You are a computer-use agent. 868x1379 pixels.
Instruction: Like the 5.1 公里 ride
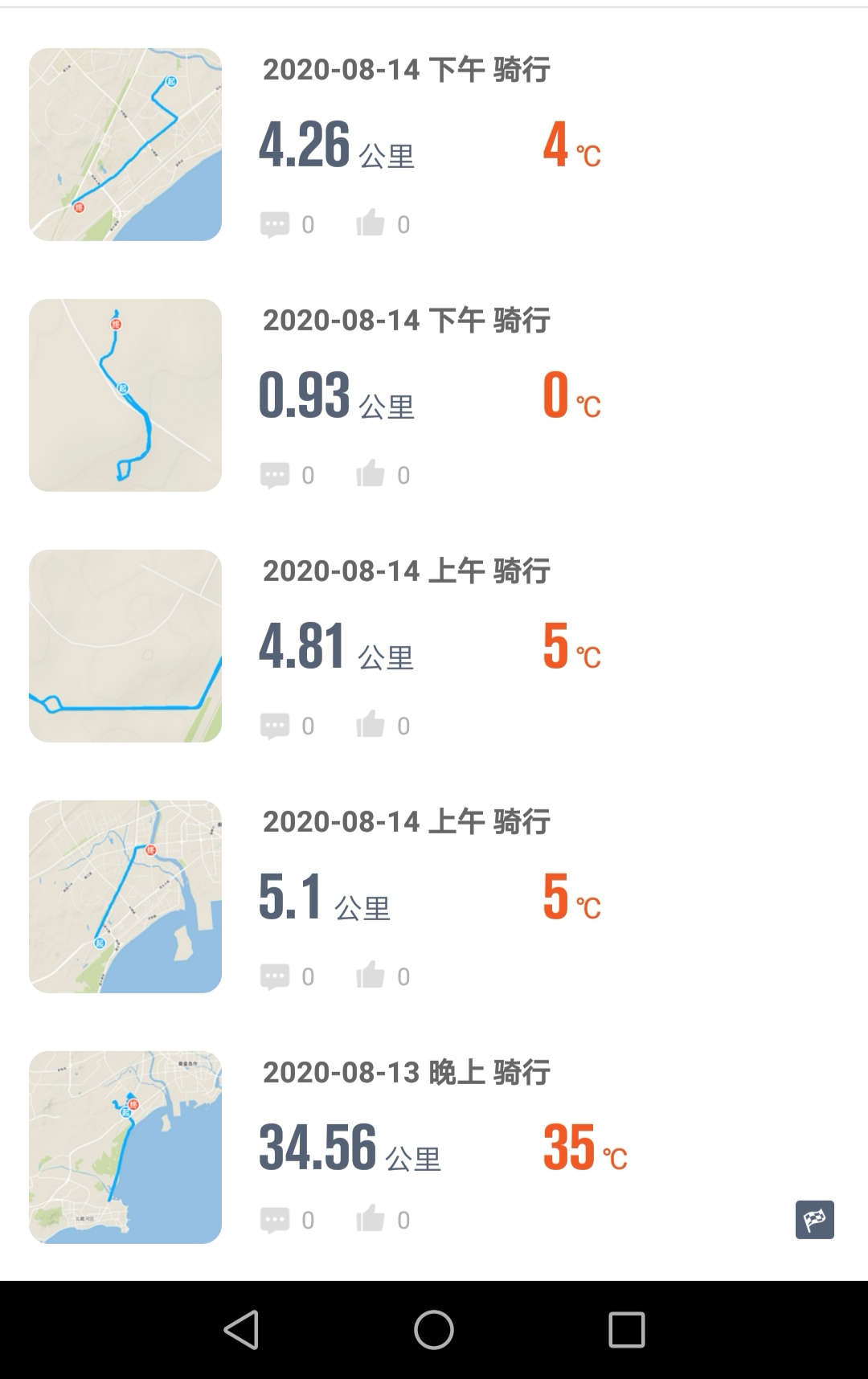(371, 976)
